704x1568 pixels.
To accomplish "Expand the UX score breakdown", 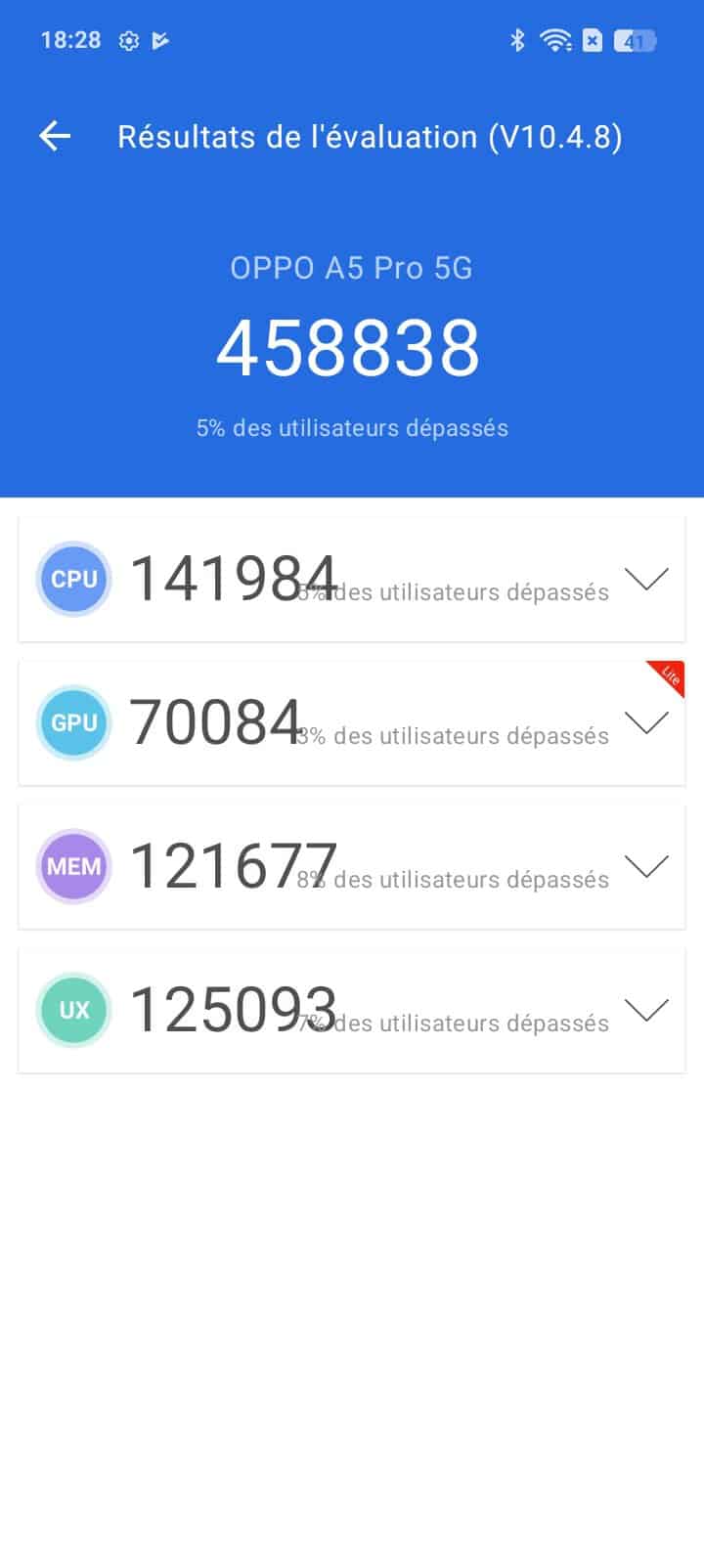I will point(646,1010).
